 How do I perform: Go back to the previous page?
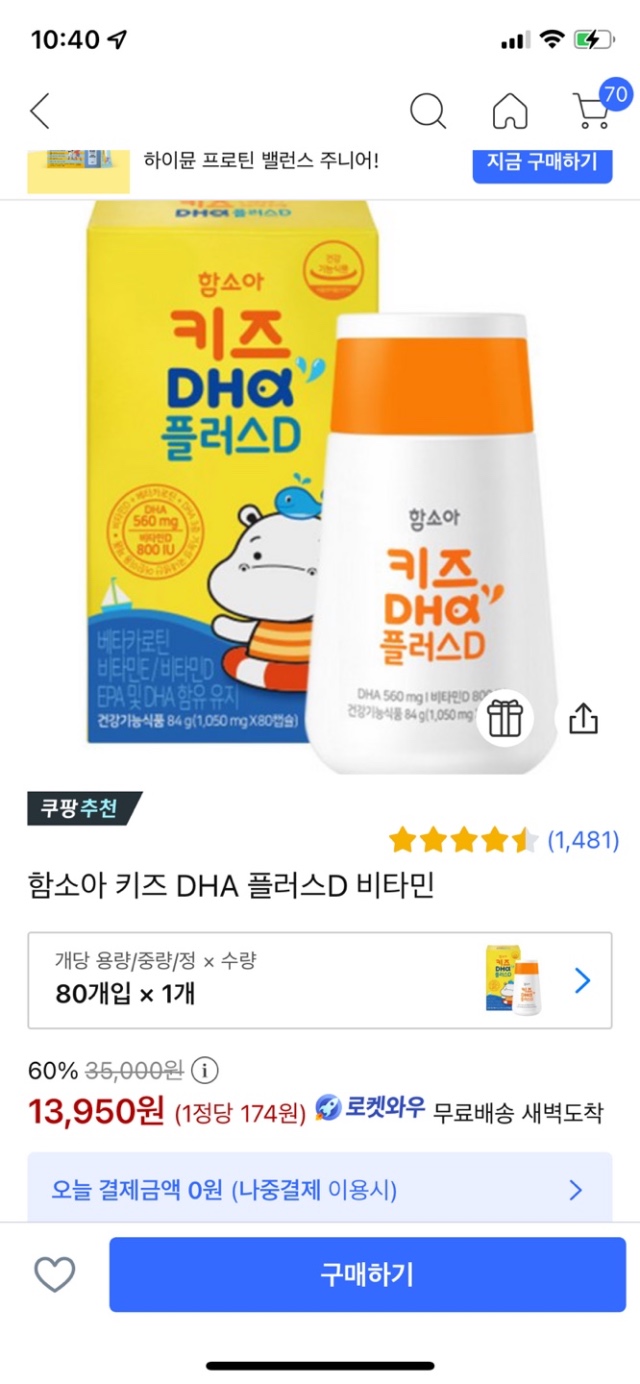point(40,111)
